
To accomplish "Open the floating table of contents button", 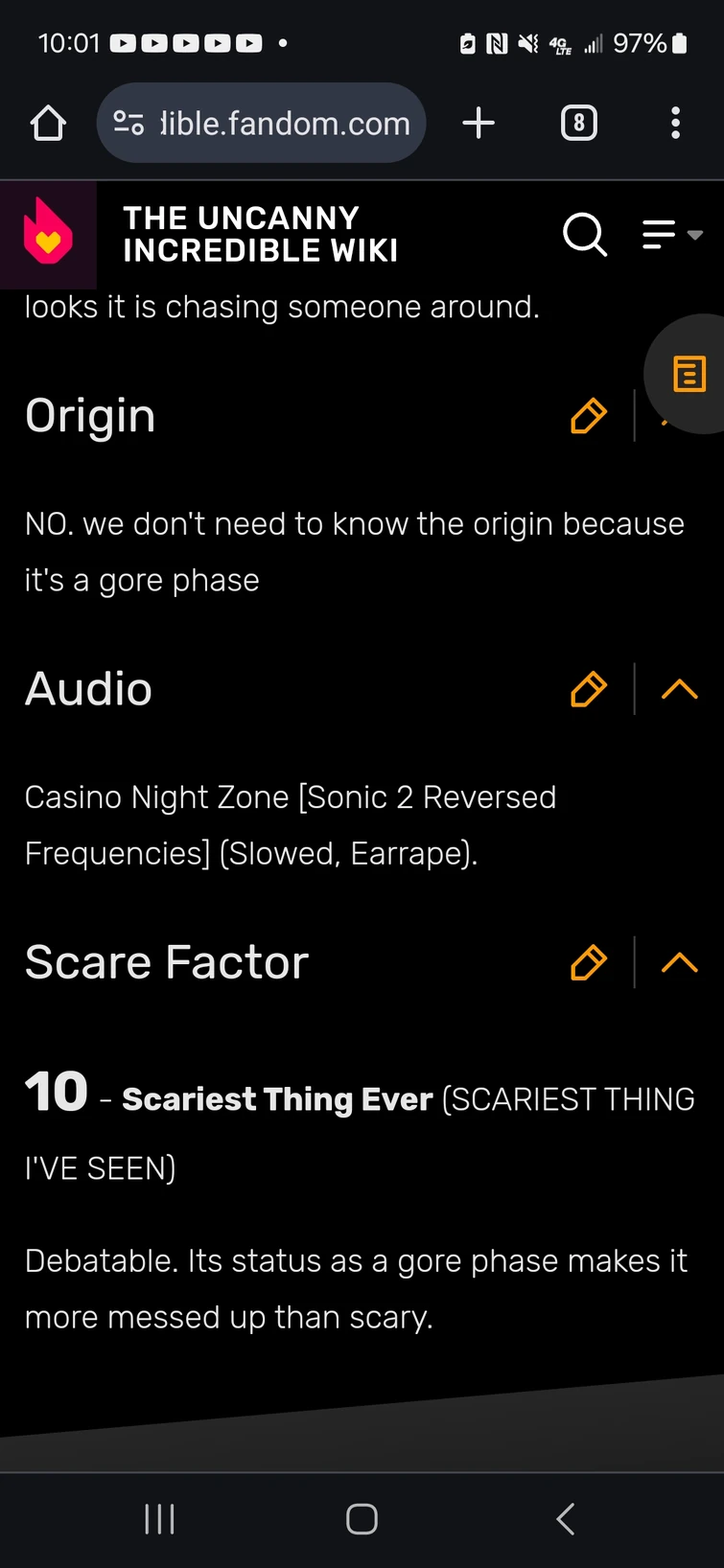I will click(x=689, y=374).
